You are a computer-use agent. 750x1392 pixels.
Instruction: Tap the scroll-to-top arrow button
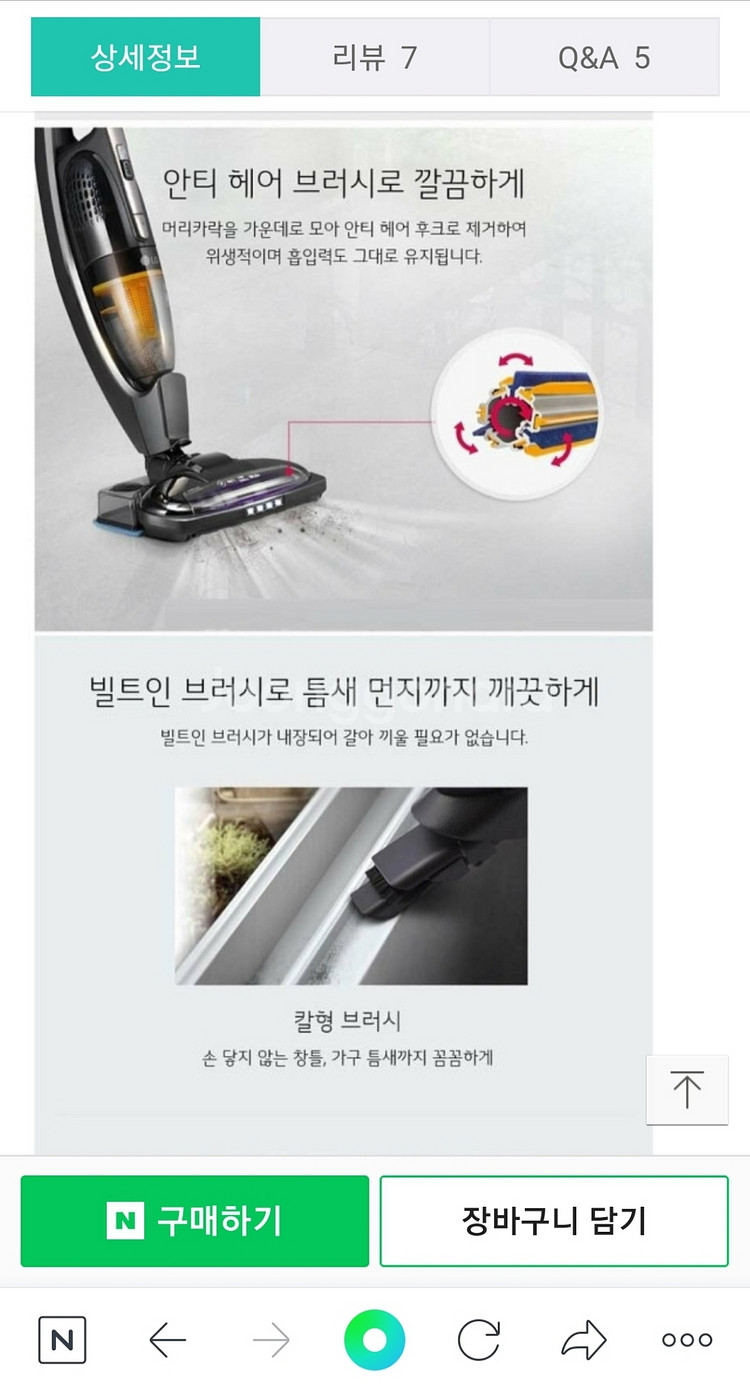coord(687,1089)
